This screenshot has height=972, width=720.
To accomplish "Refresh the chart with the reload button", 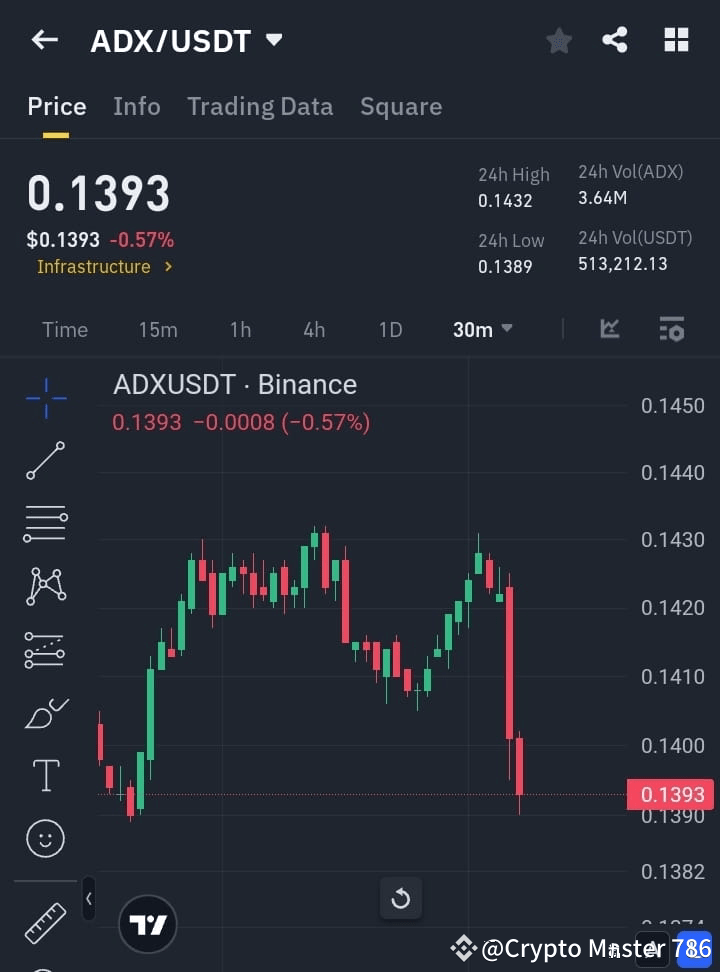I will tap(401, 898).
